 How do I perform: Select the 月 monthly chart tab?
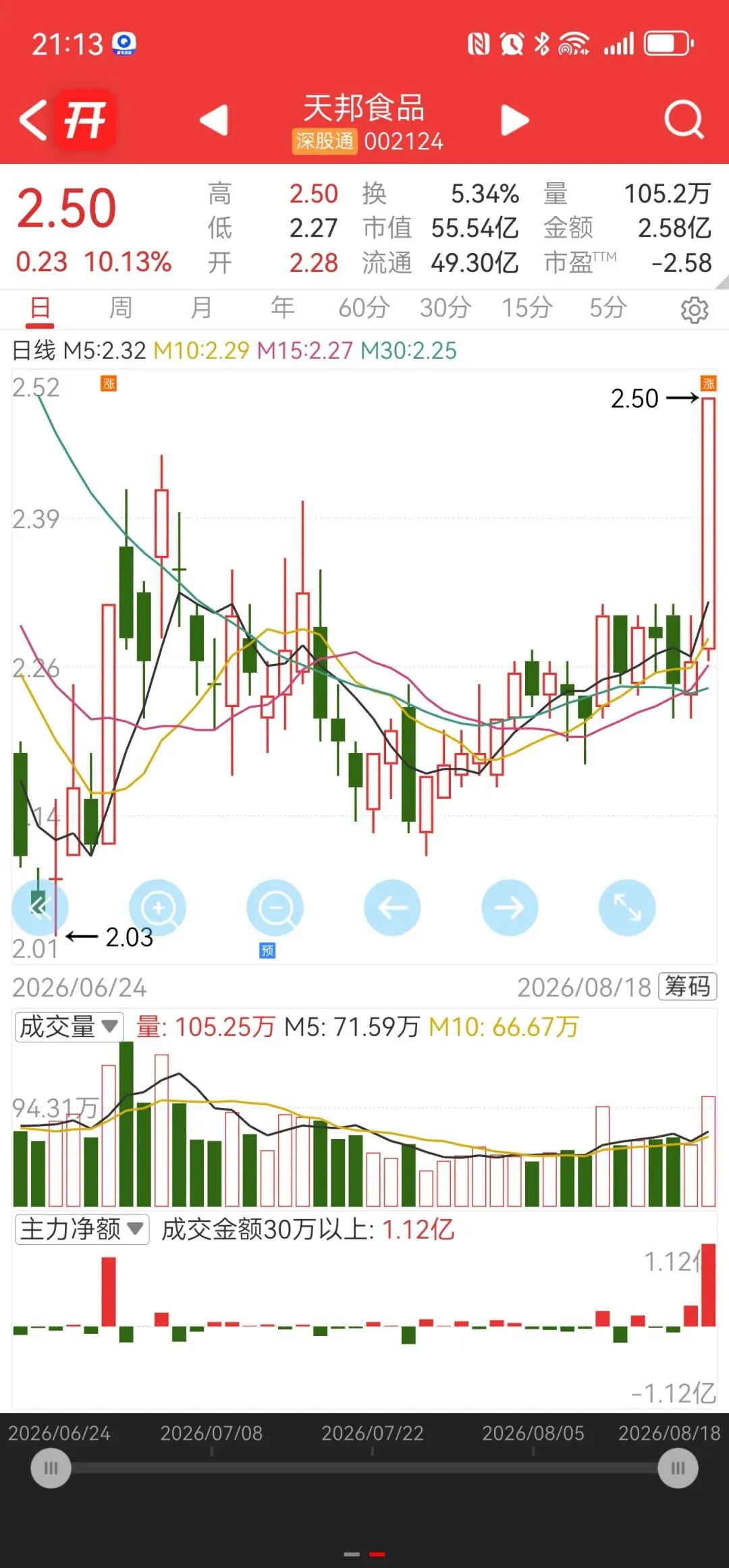[201, 308]
